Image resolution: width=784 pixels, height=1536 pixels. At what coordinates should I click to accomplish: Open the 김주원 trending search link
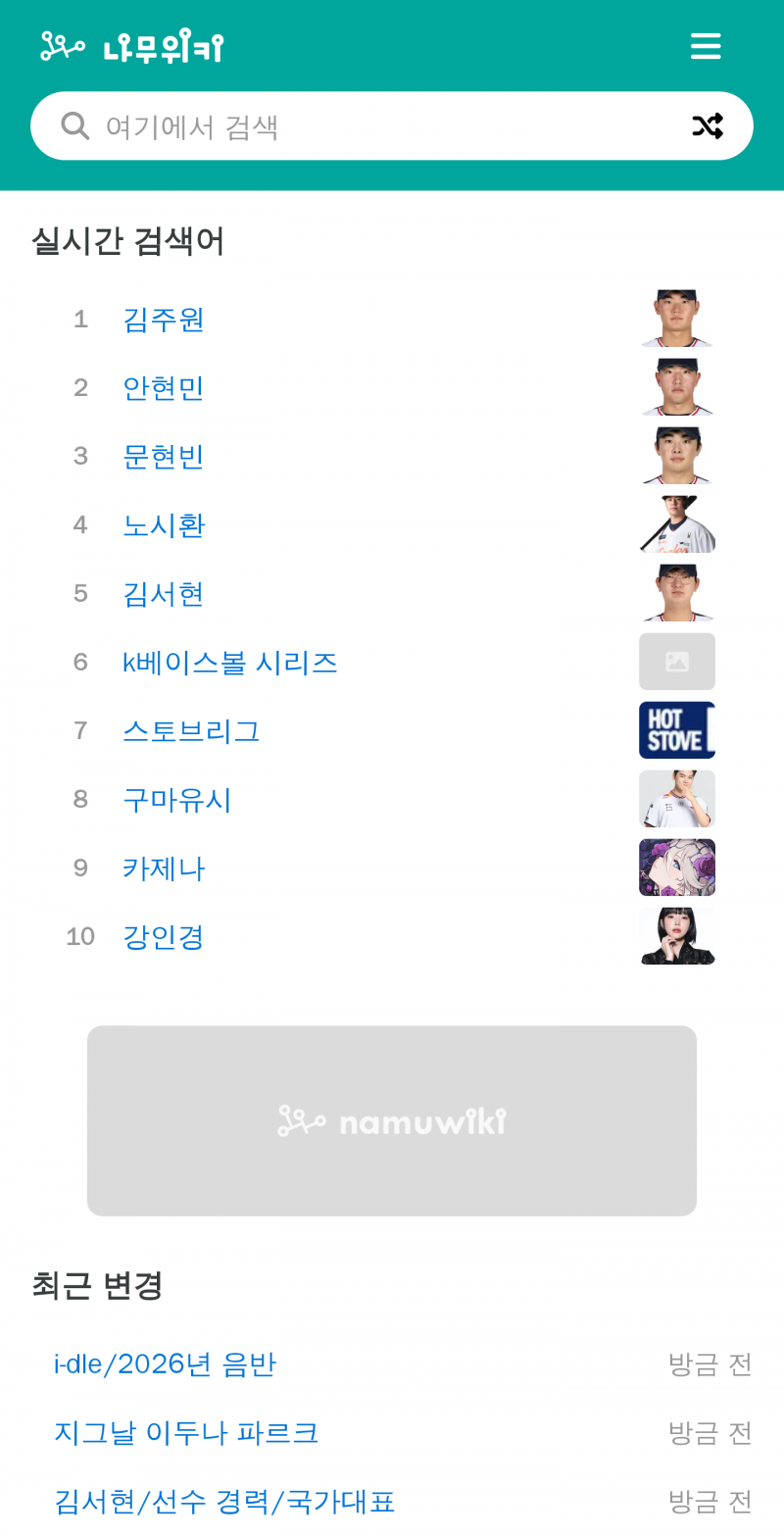click(x=163, y=318)
